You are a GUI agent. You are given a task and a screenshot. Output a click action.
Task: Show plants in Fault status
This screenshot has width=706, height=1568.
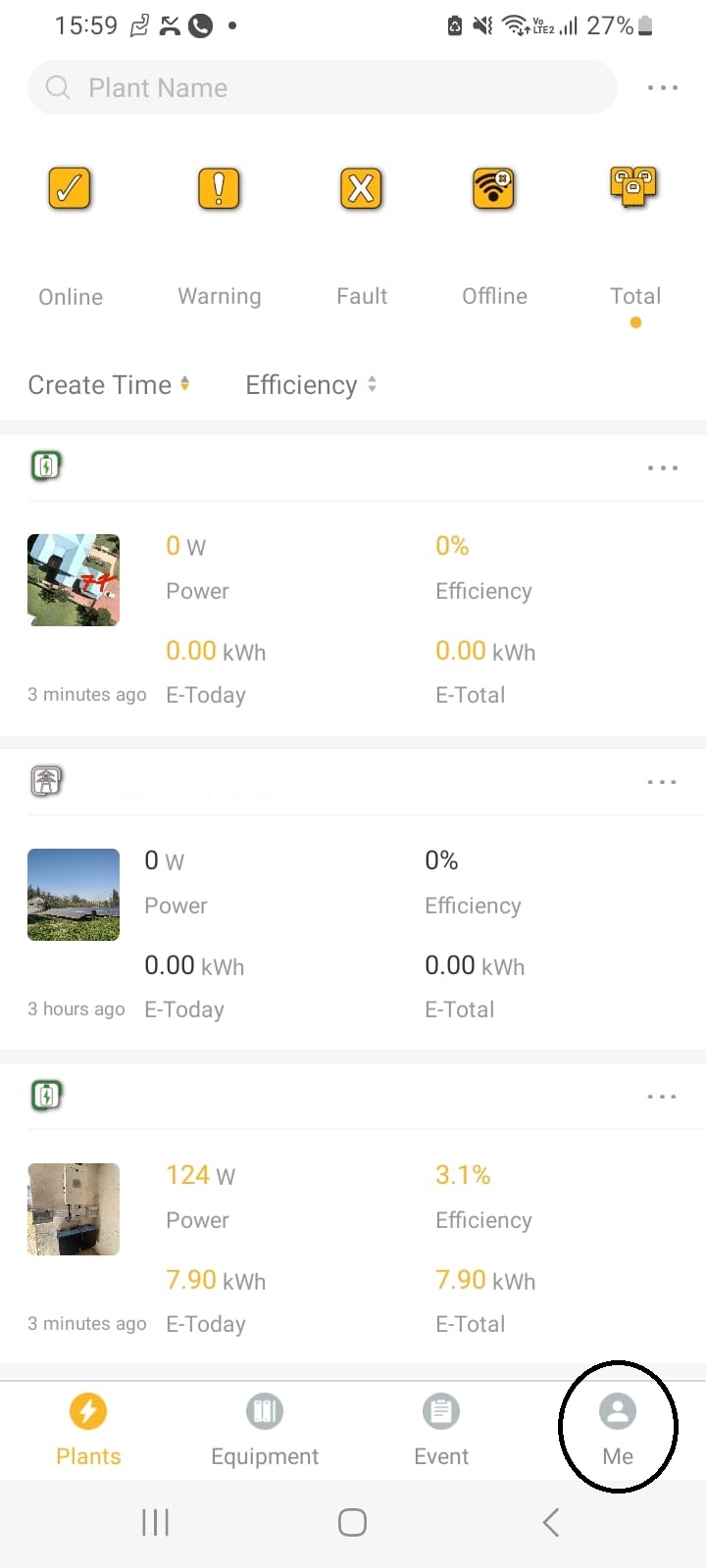[x=361, y=235]
